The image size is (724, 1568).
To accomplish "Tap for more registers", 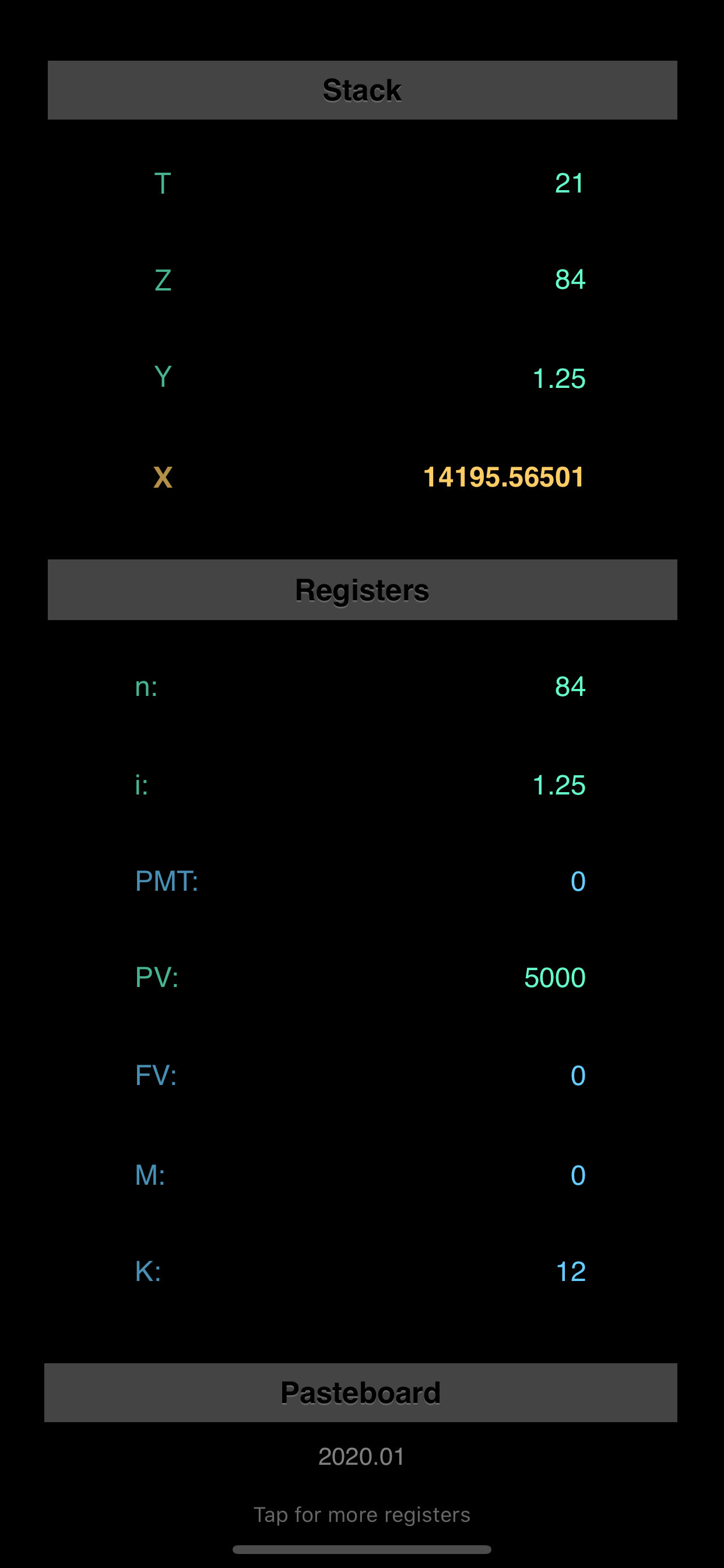I will pyautogui.click(x=362, y=1514).
